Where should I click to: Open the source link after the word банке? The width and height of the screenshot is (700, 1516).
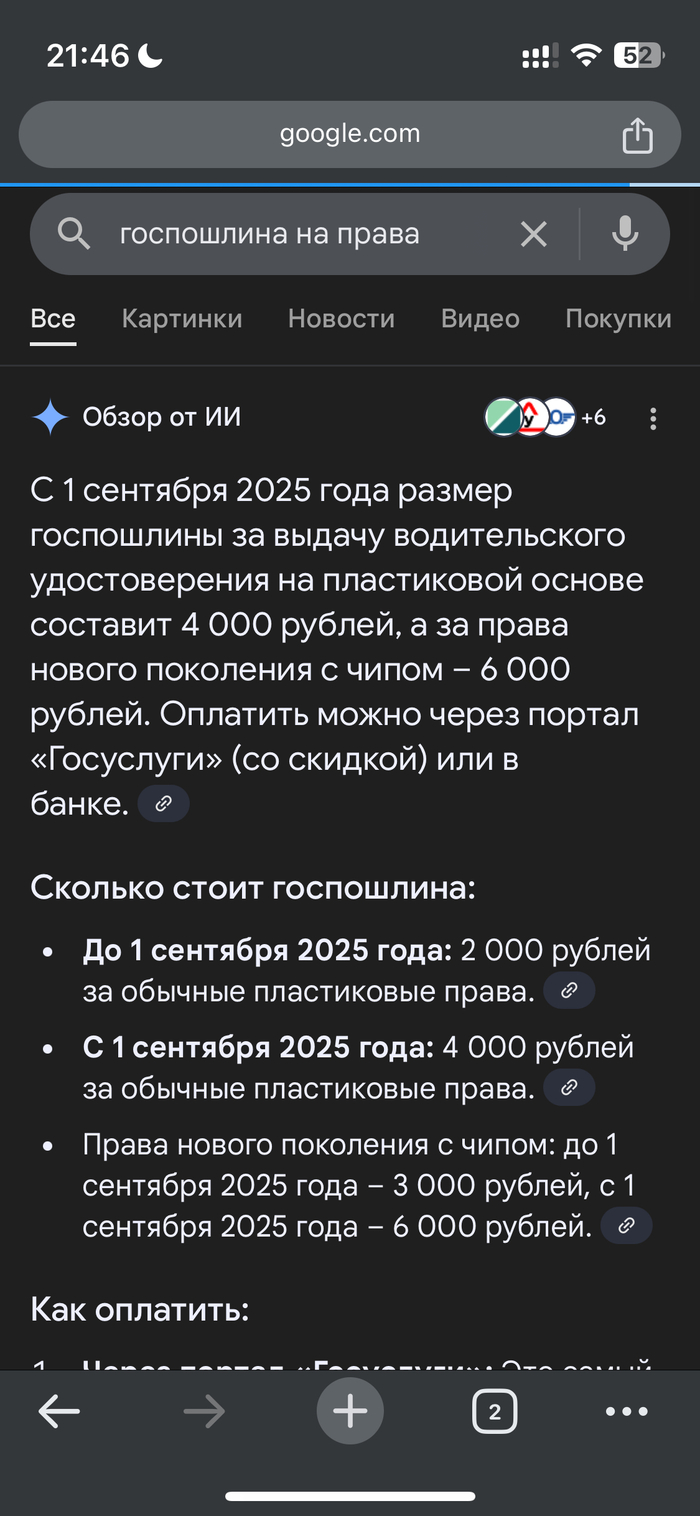pos(163,804)
